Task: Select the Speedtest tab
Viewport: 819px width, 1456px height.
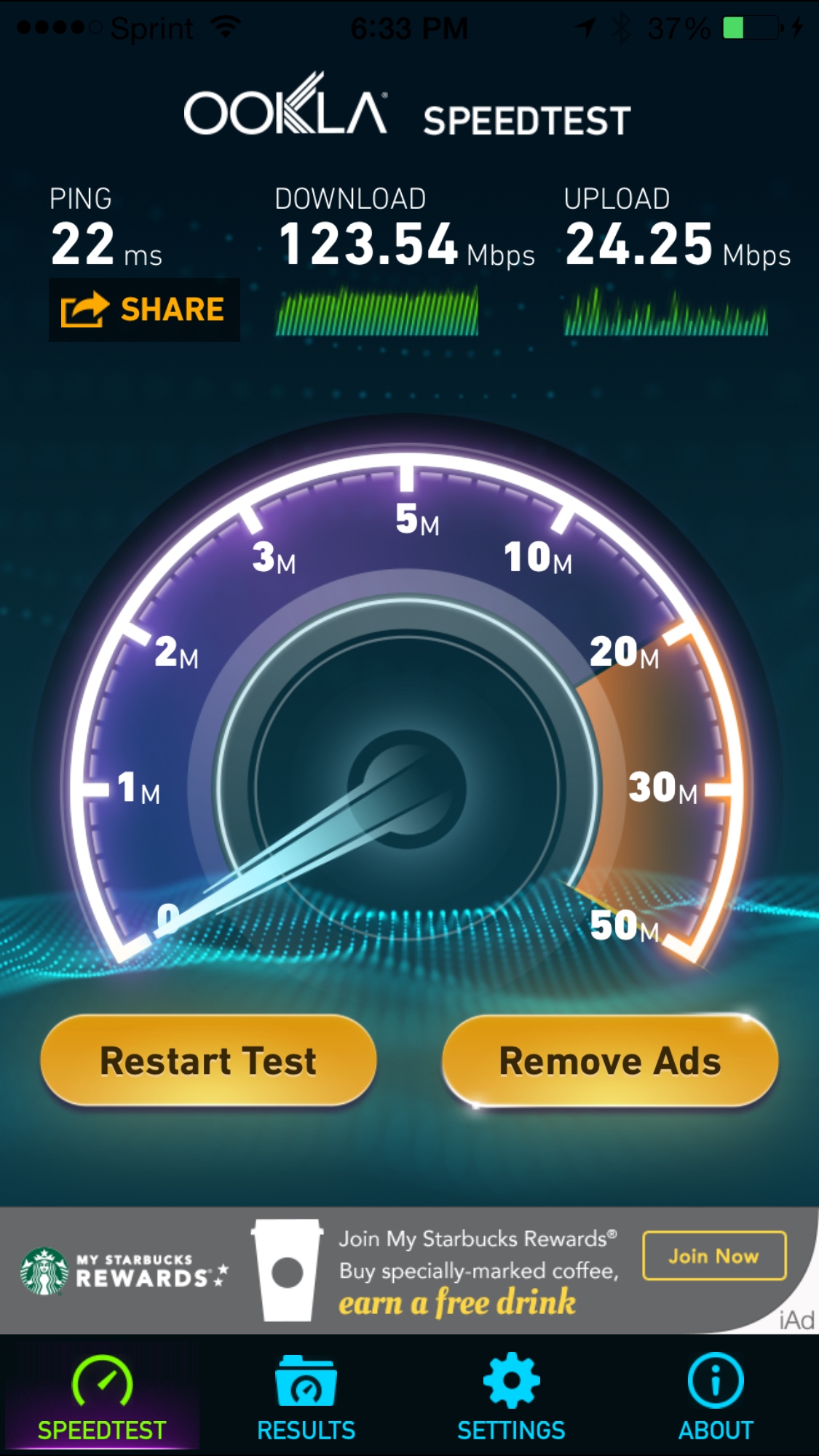Action: (102, 1399)
